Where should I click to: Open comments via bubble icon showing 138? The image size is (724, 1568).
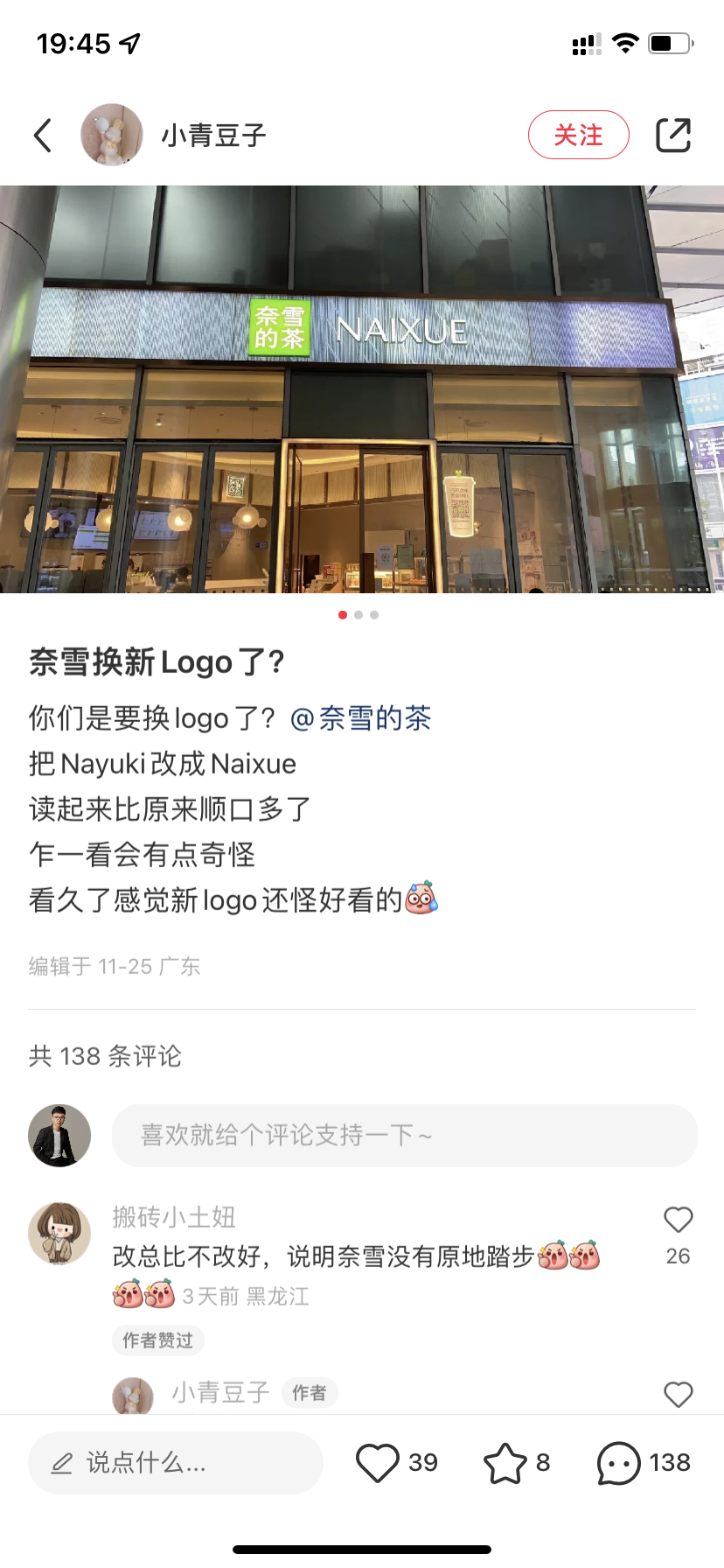coord(619,1462)
